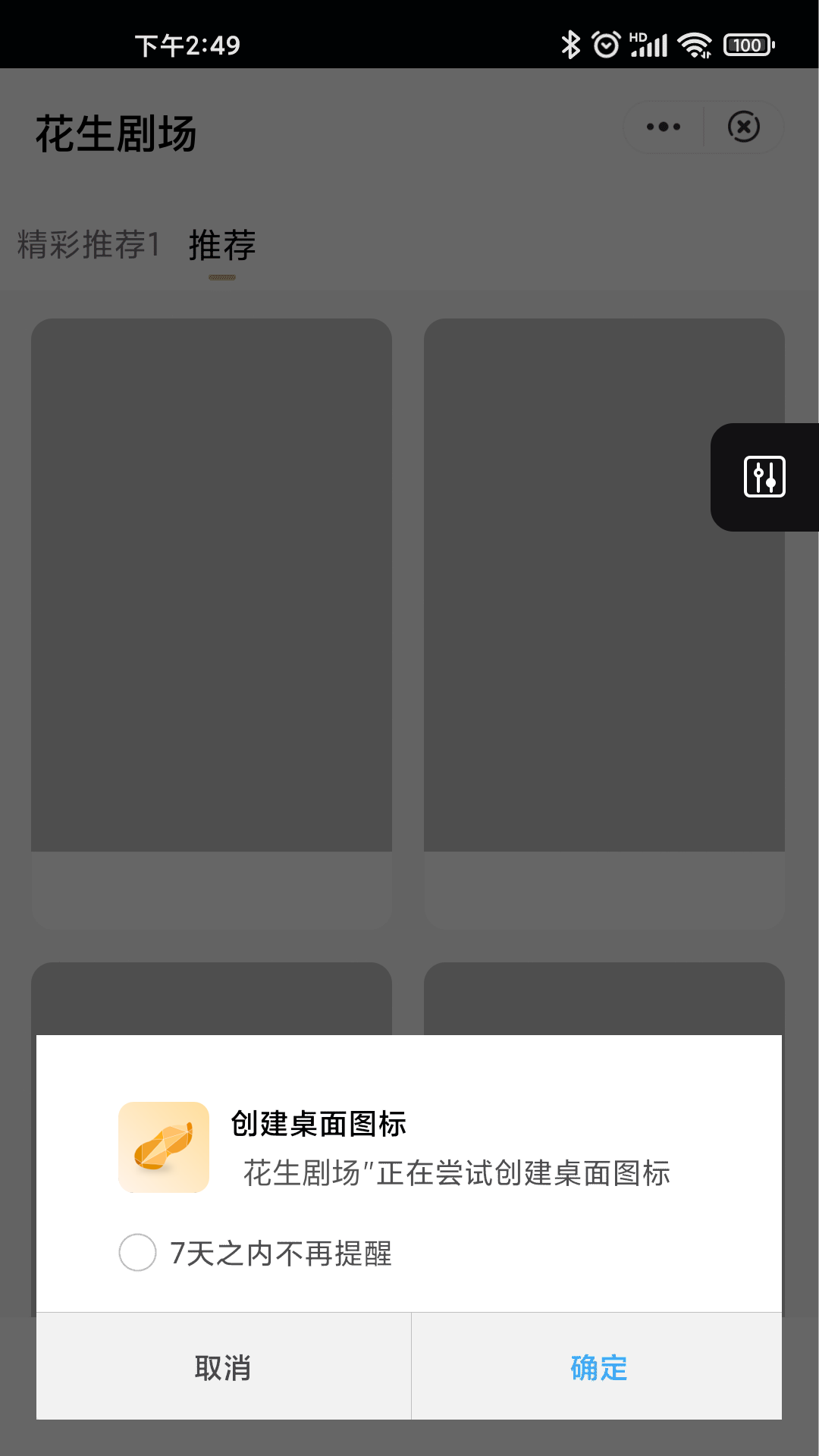Select the 推荐 tab
This screenshot has width=819, height=1456.
click(x=222, y=245)
